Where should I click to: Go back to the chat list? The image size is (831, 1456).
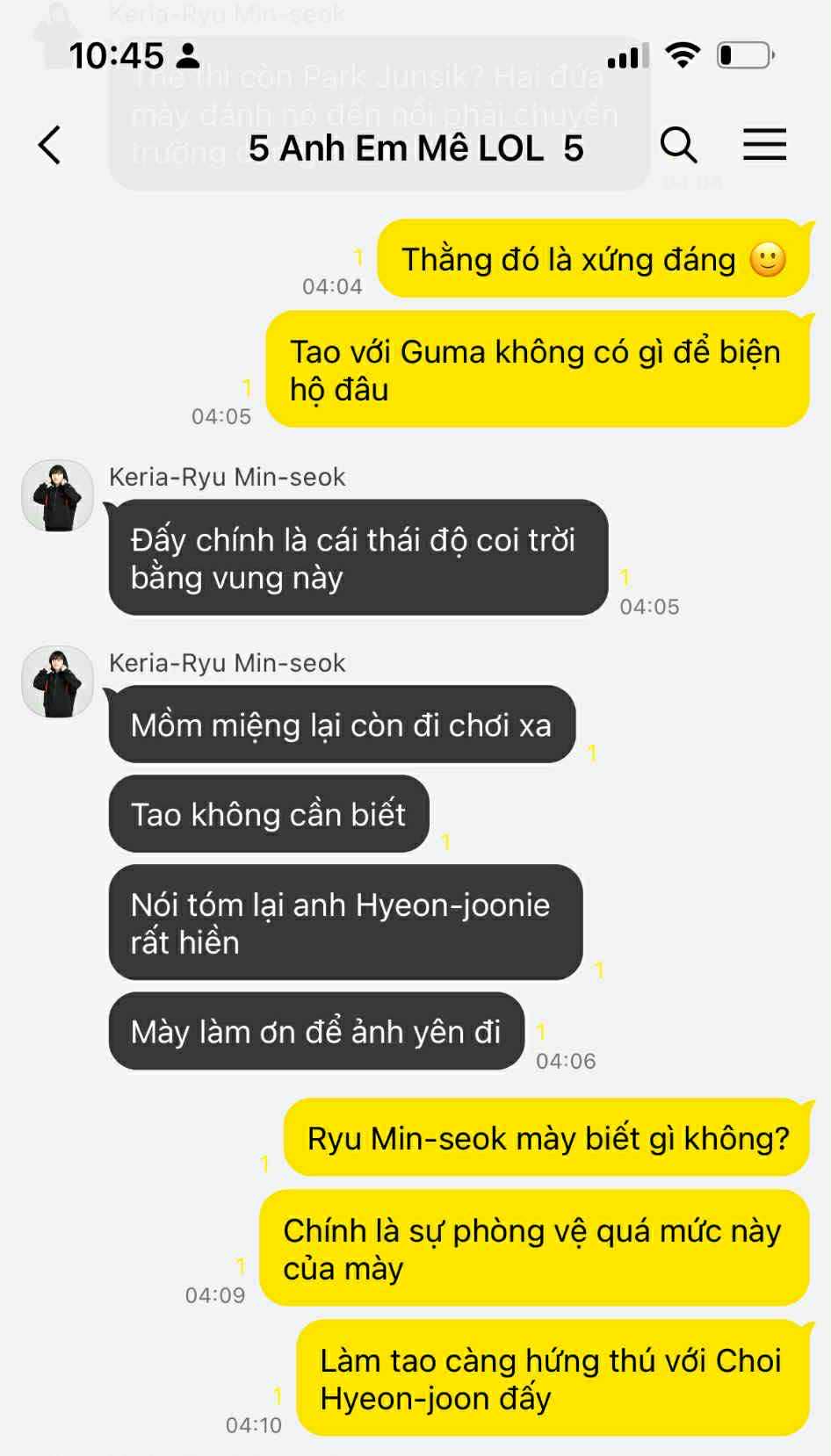pyautogui.click(x=50, y=145)
